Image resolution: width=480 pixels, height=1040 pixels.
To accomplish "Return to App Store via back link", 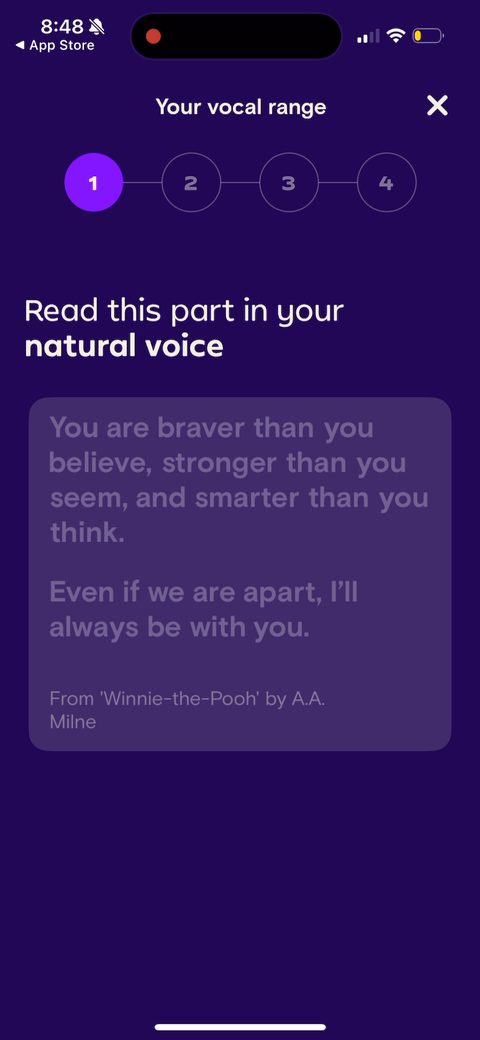I will point(55,46).
